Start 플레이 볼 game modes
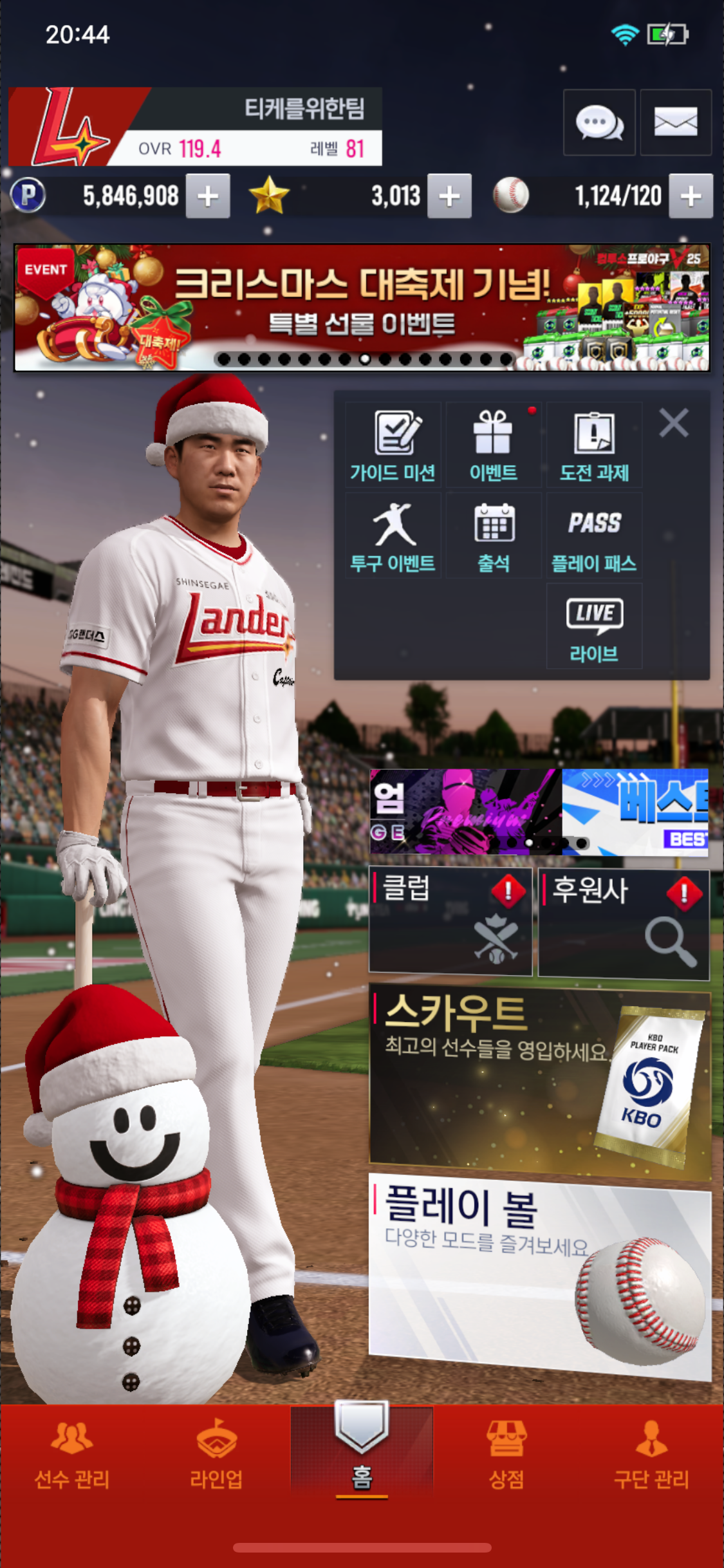The width and height of the screenshot is (724, 1568). click(539, 1274)
